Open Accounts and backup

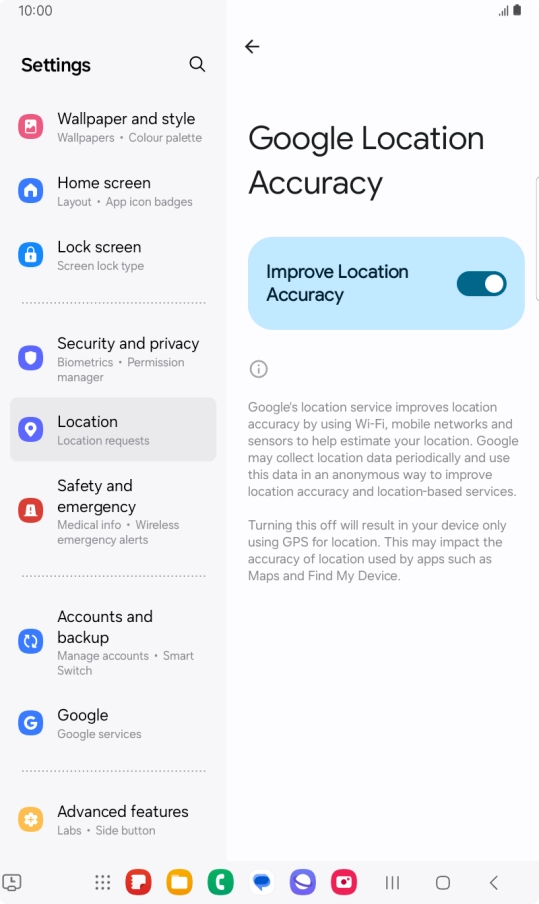[113, 642]
